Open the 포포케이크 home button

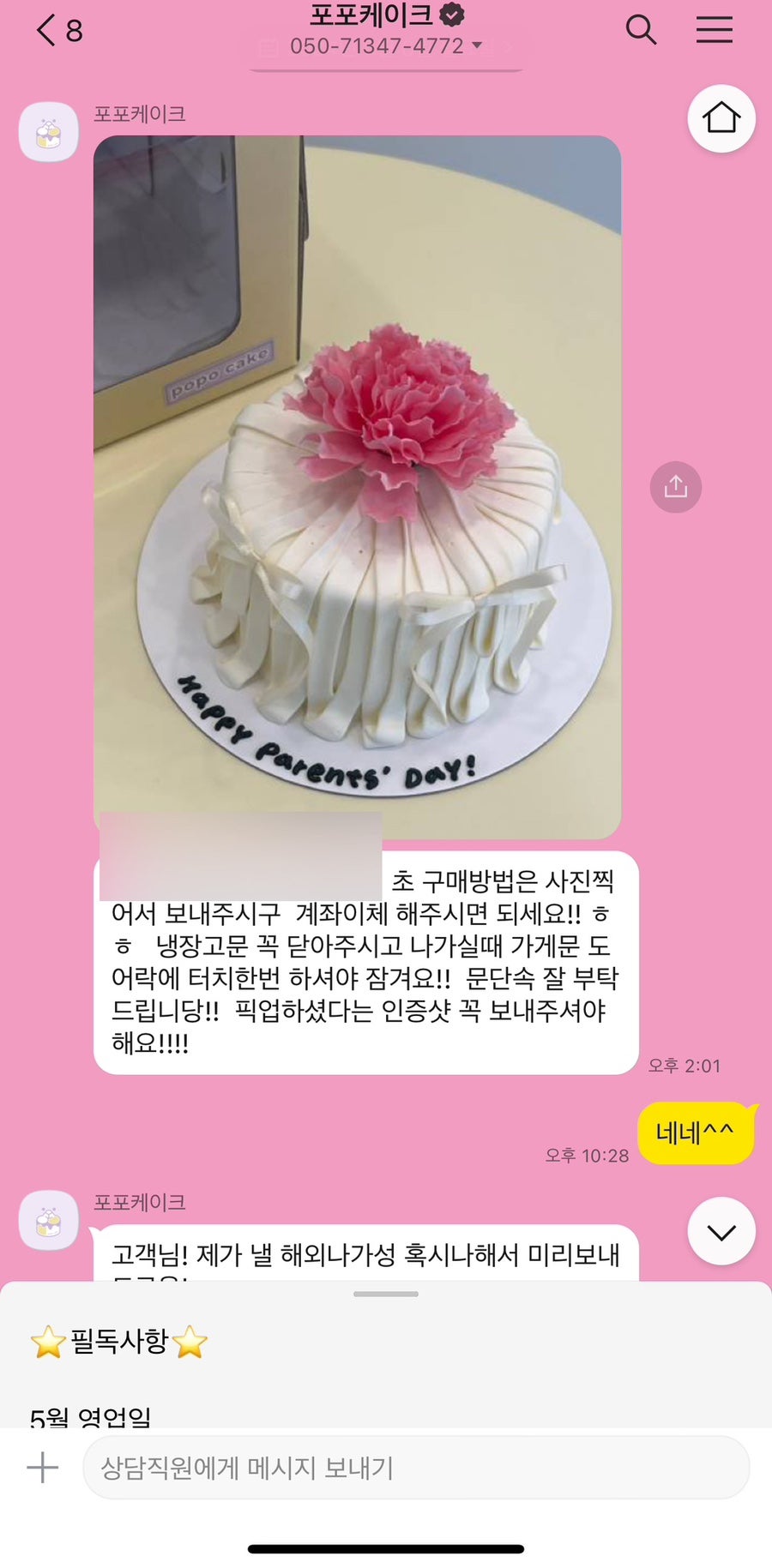click(721, 118)
